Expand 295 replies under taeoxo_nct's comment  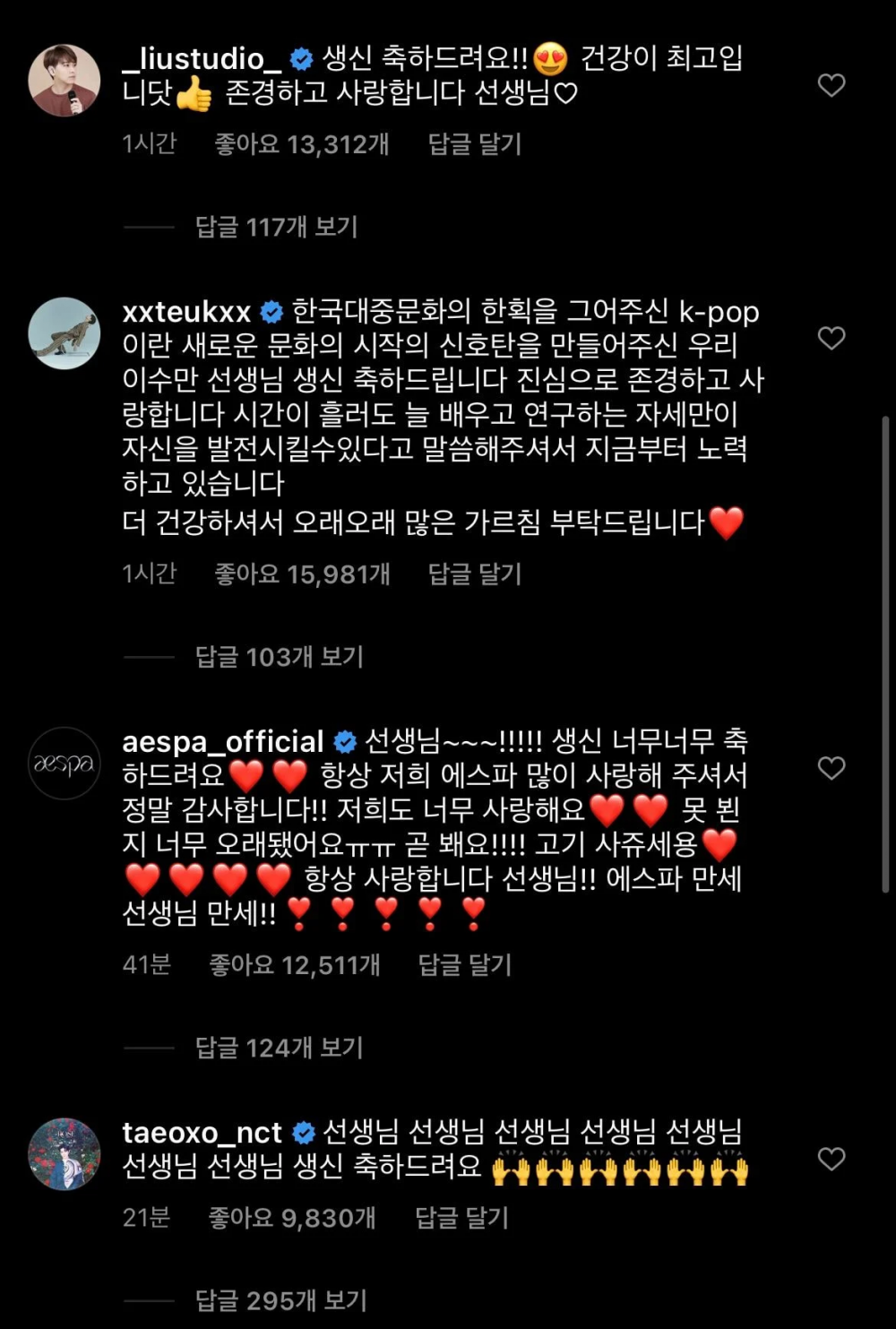pos(280,1300)
